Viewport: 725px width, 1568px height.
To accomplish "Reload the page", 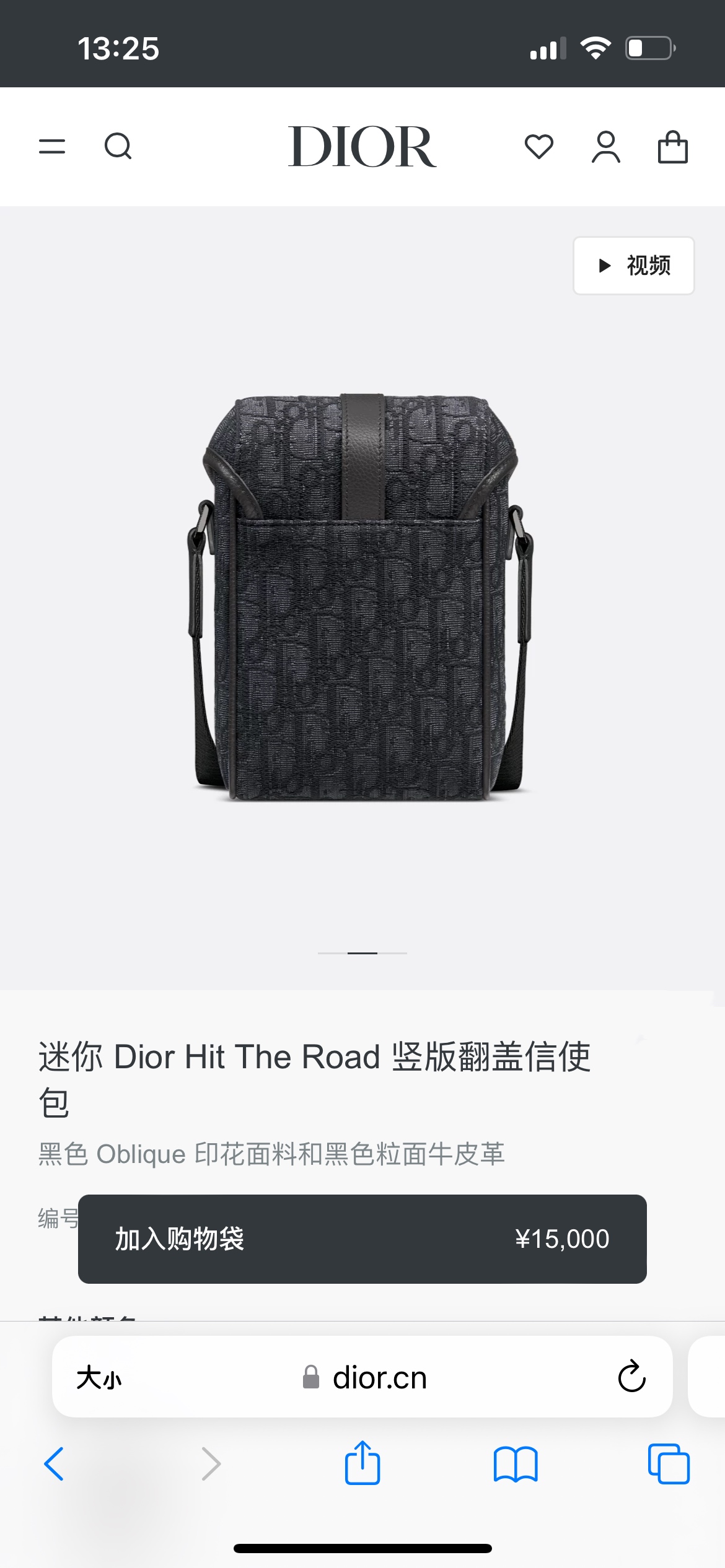I will click(x=631, y=1377).
